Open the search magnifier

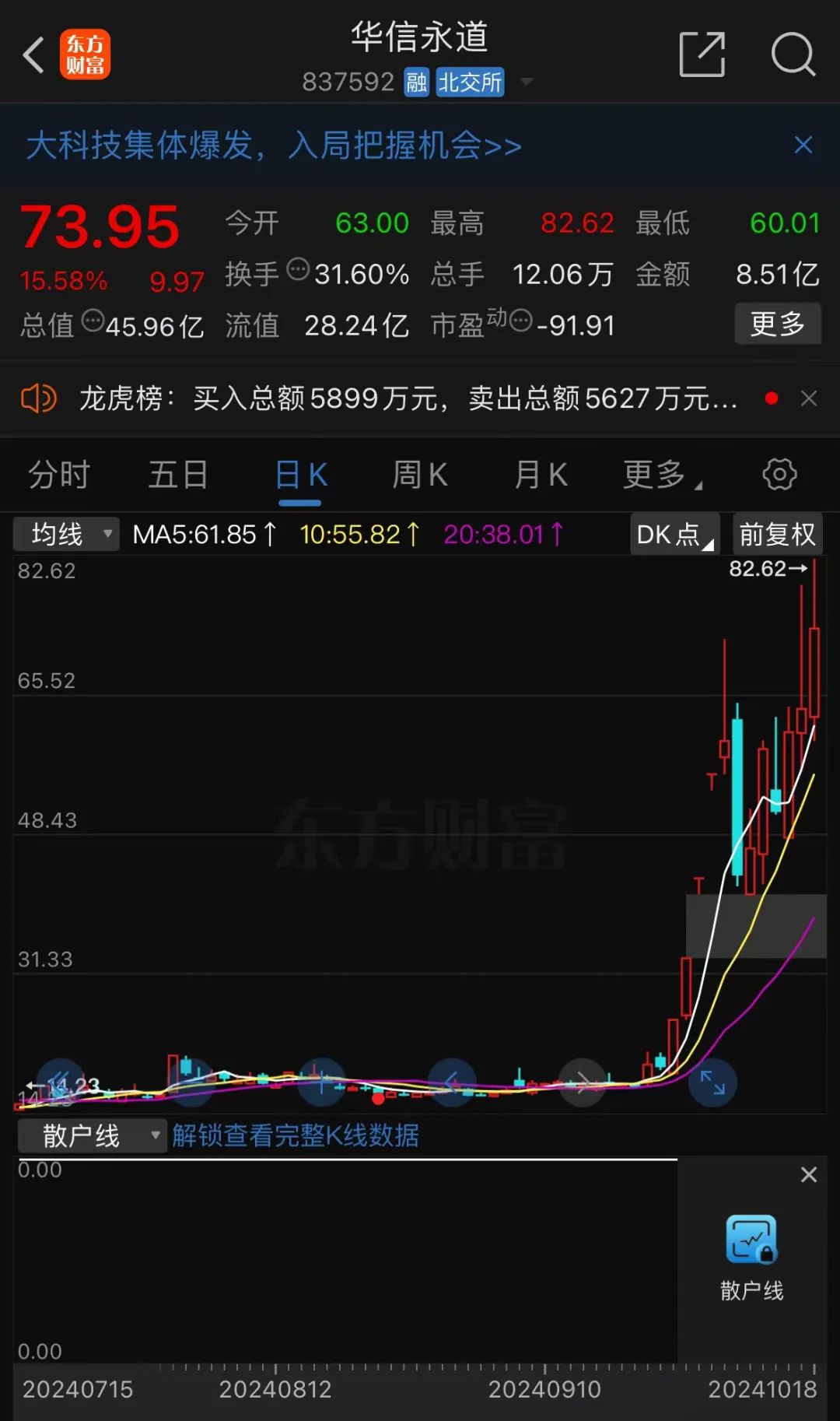793,54
